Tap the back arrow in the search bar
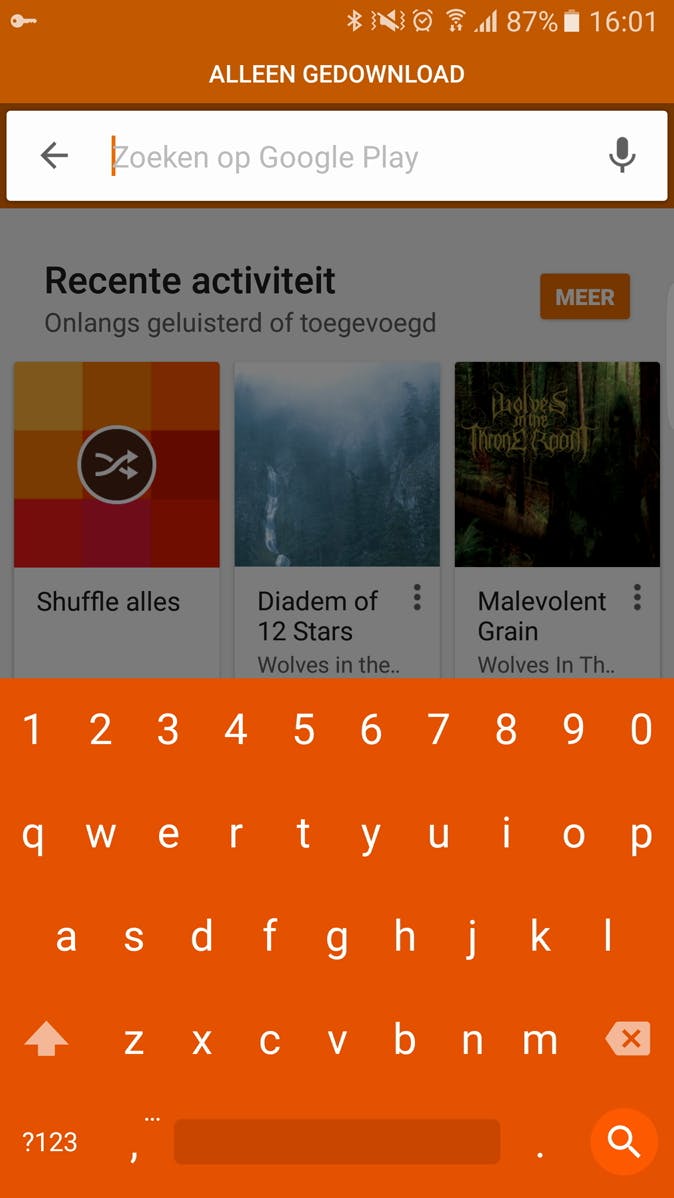Image resolution: width=674 pixels, height=1198 pixels. pyautogui.click(x=54, y=156)
